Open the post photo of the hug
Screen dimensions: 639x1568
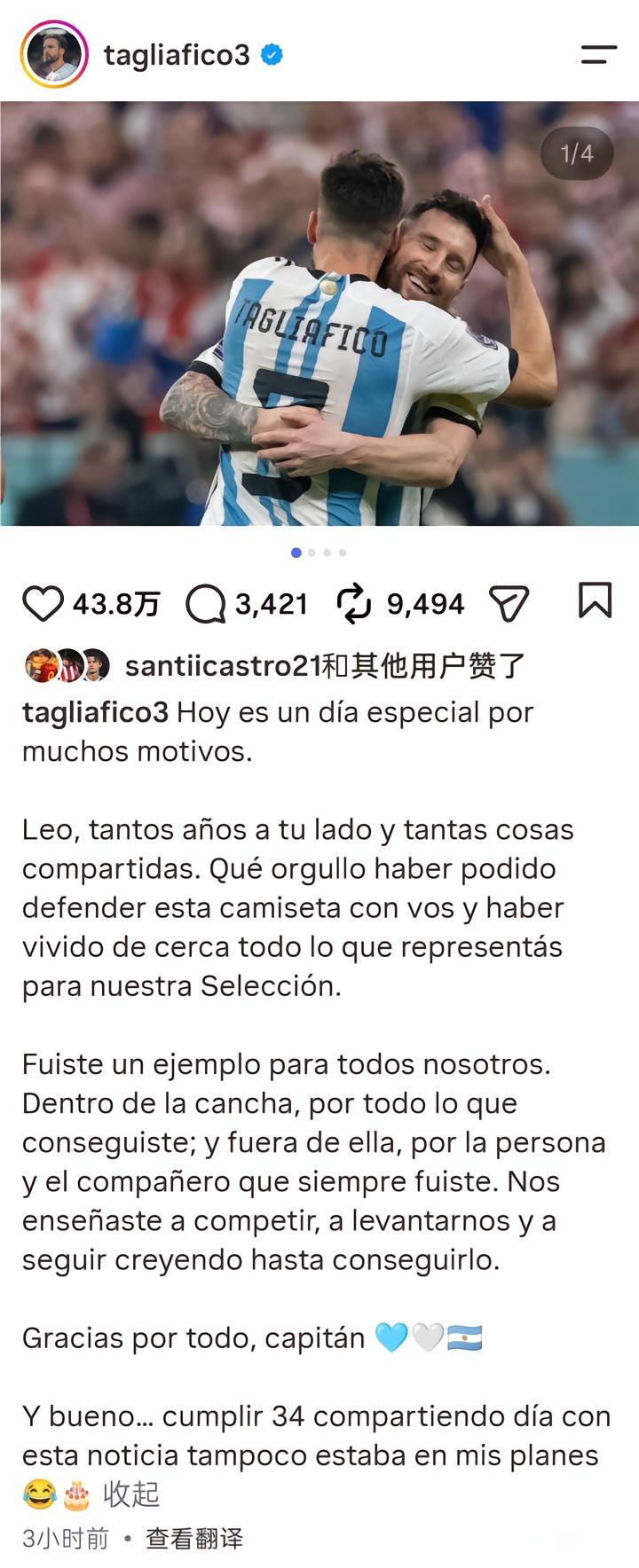pos(319,313)
